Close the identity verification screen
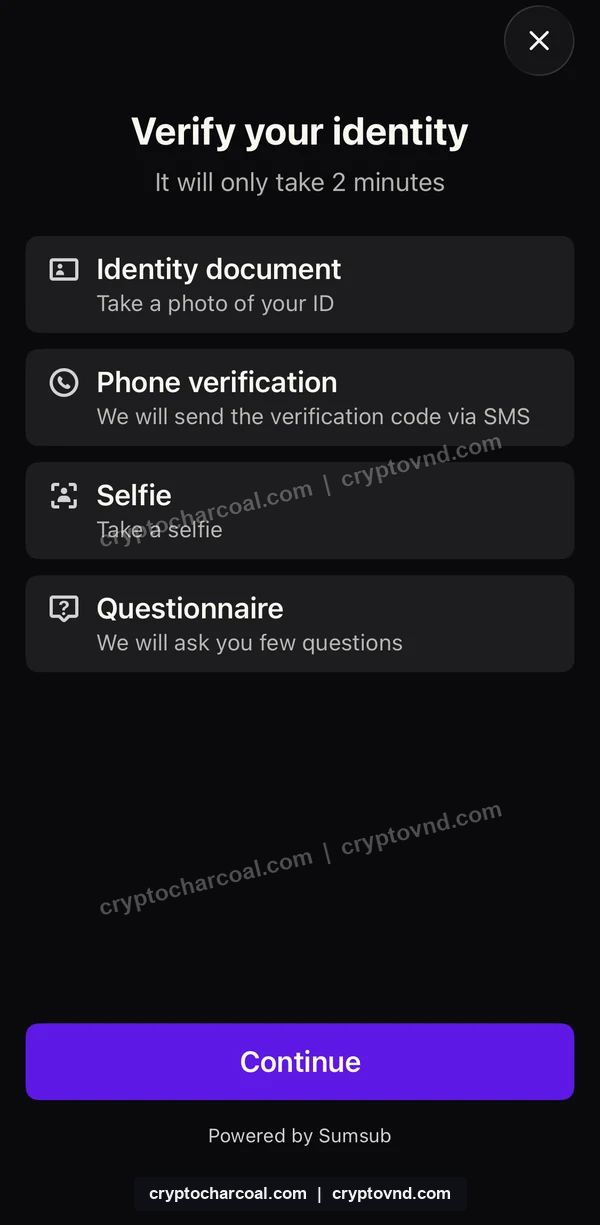This screenshot has height=1225, width=600. coord(539,41)
